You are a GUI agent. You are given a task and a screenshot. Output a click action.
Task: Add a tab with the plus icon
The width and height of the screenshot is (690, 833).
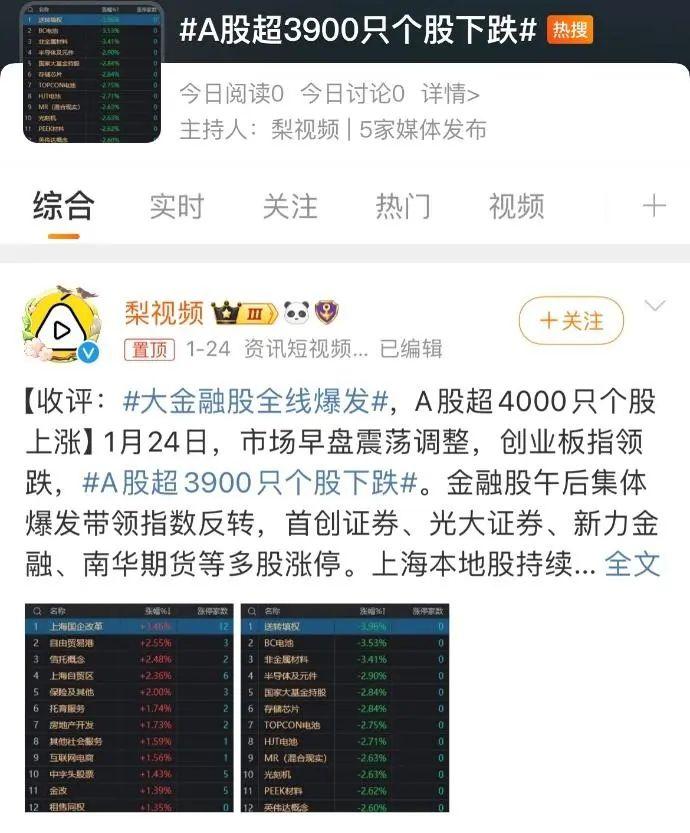[x=654, y=206]
